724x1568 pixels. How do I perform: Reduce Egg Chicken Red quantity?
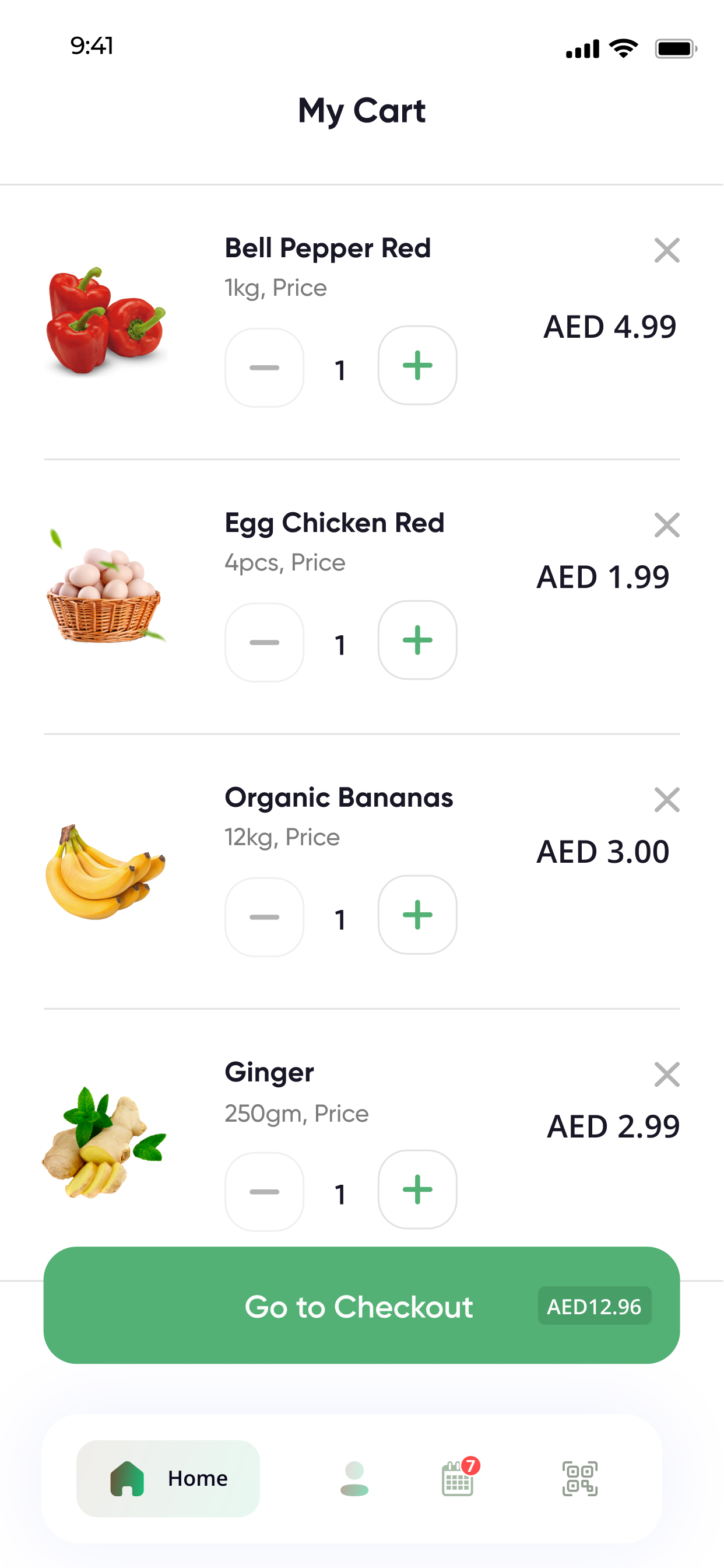pyautogui.click(x=265, y=642)
